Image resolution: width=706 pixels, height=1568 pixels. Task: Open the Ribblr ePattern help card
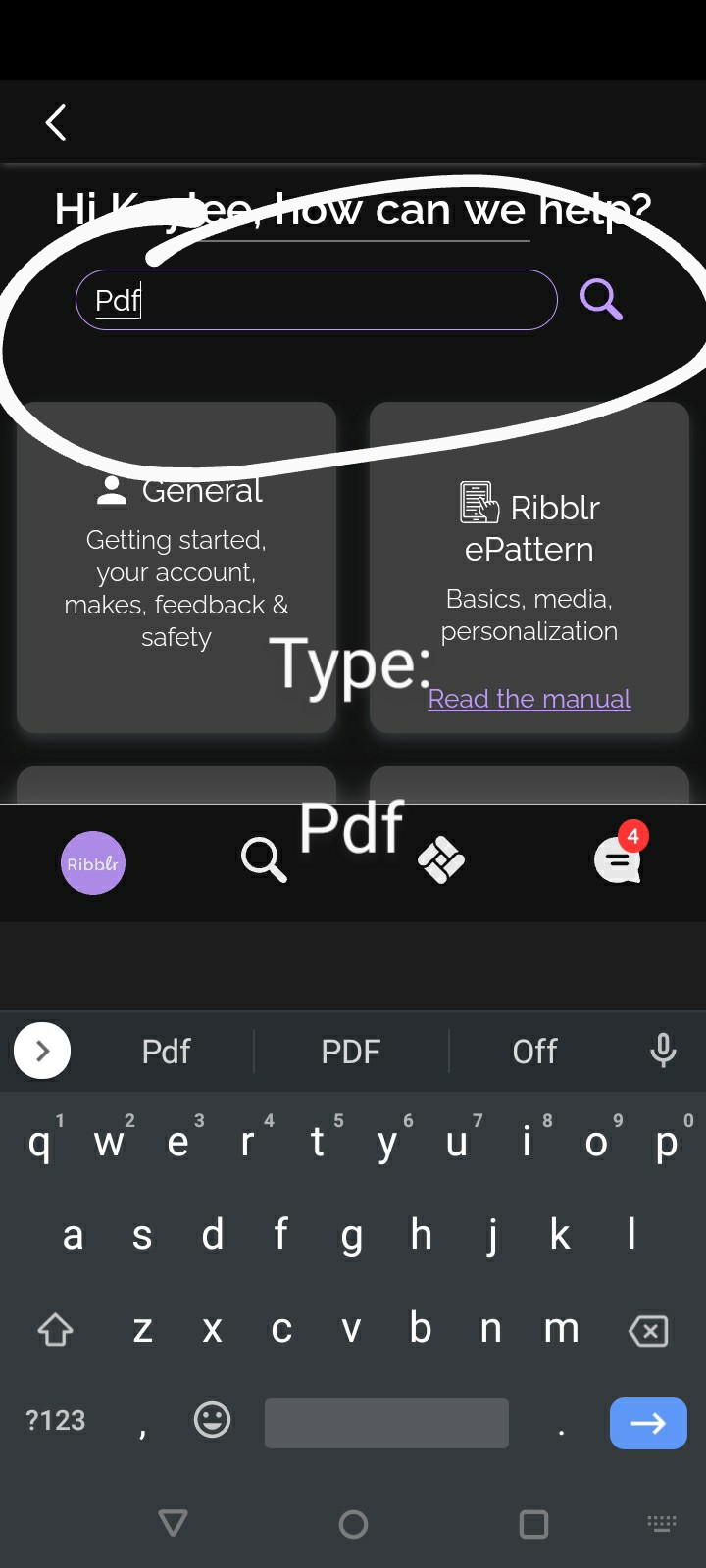529,566
